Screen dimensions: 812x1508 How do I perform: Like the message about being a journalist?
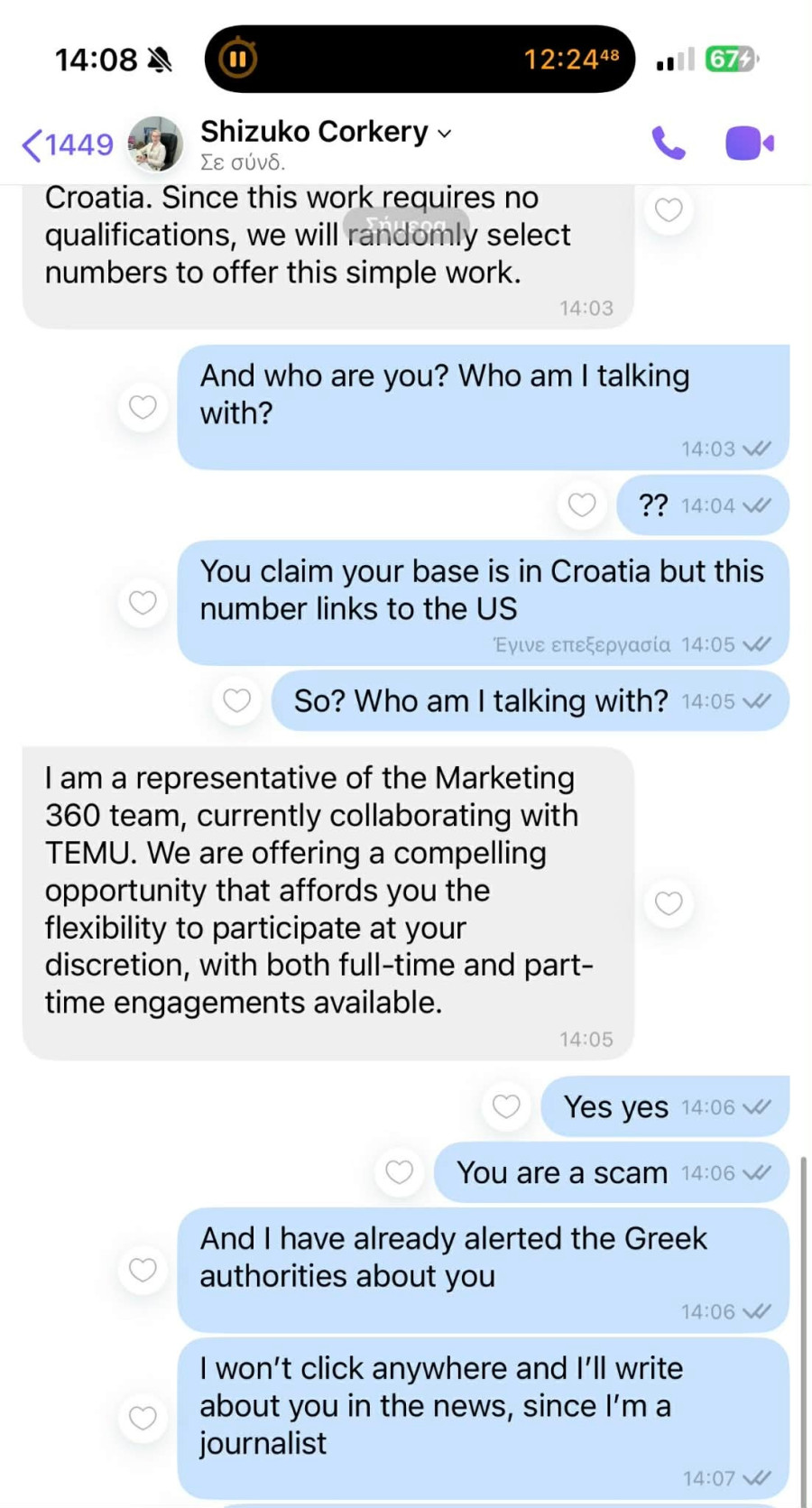(143, 1418)
